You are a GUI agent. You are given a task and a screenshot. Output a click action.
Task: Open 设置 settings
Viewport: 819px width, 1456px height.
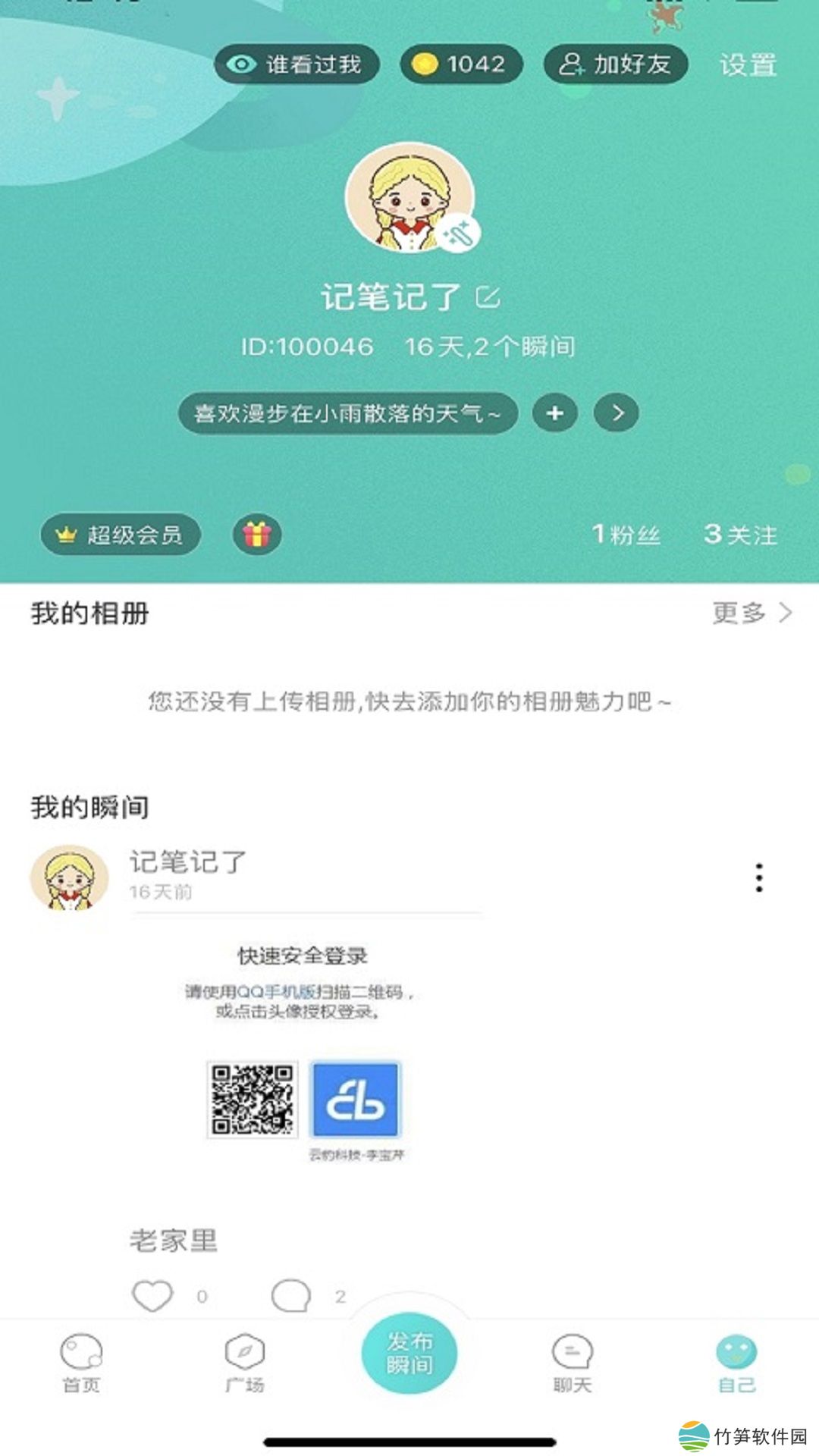tap(748, 65)
